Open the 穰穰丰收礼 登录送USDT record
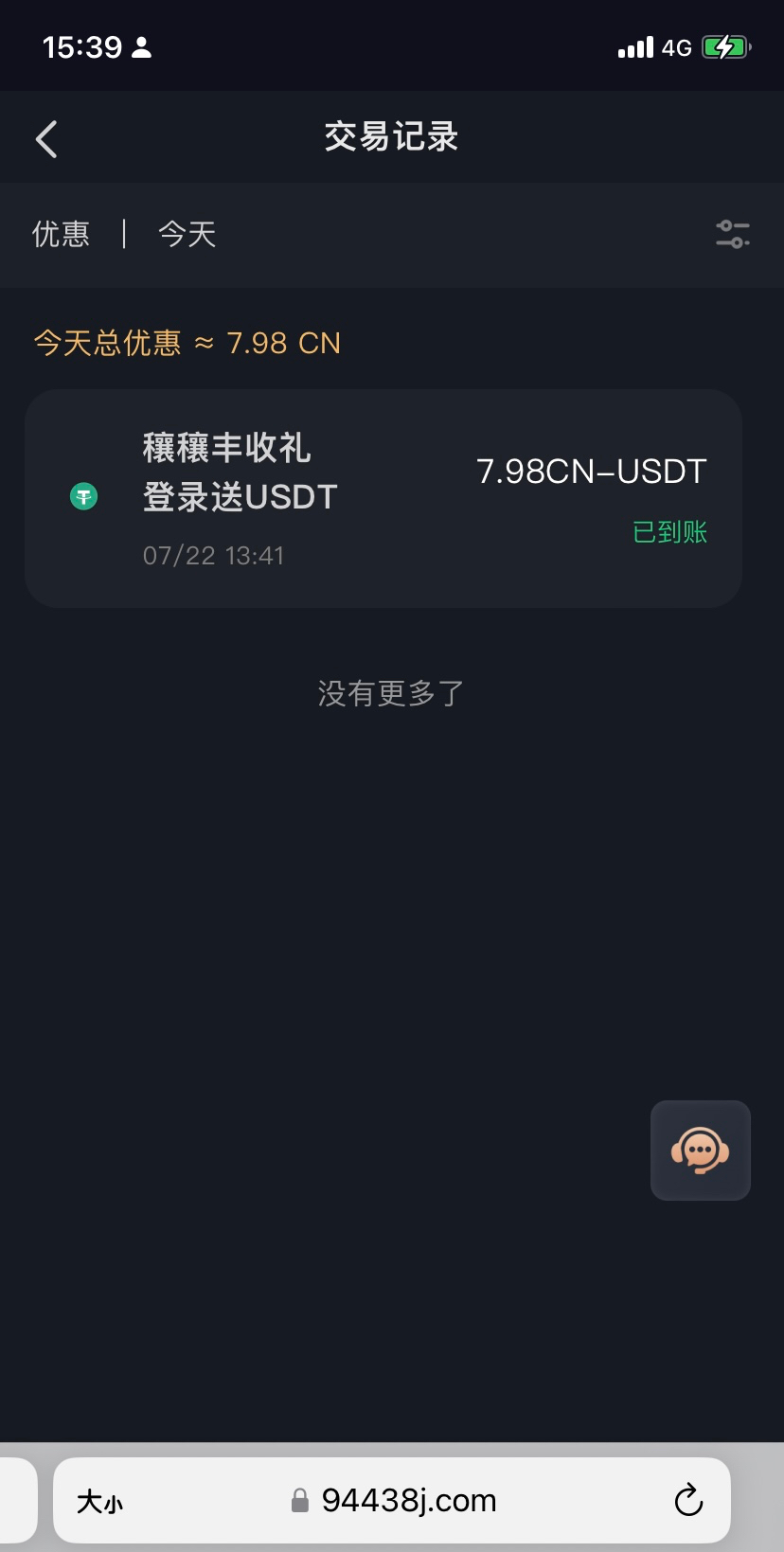784x1552 pixels. point(383,498)
